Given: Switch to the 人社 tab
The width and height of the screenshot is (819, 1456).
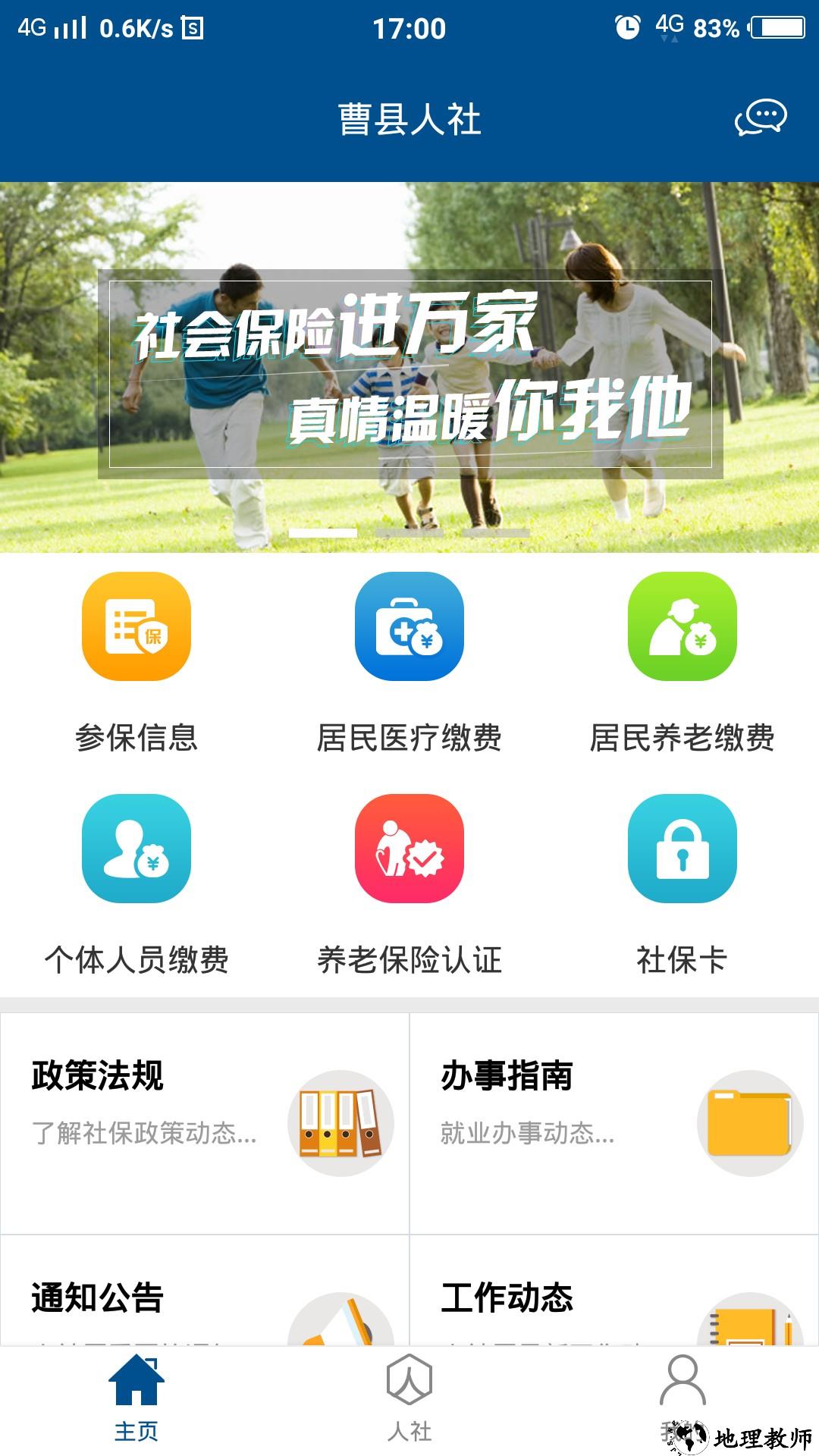Looking at the screenshot, I should click(409, 1399).
